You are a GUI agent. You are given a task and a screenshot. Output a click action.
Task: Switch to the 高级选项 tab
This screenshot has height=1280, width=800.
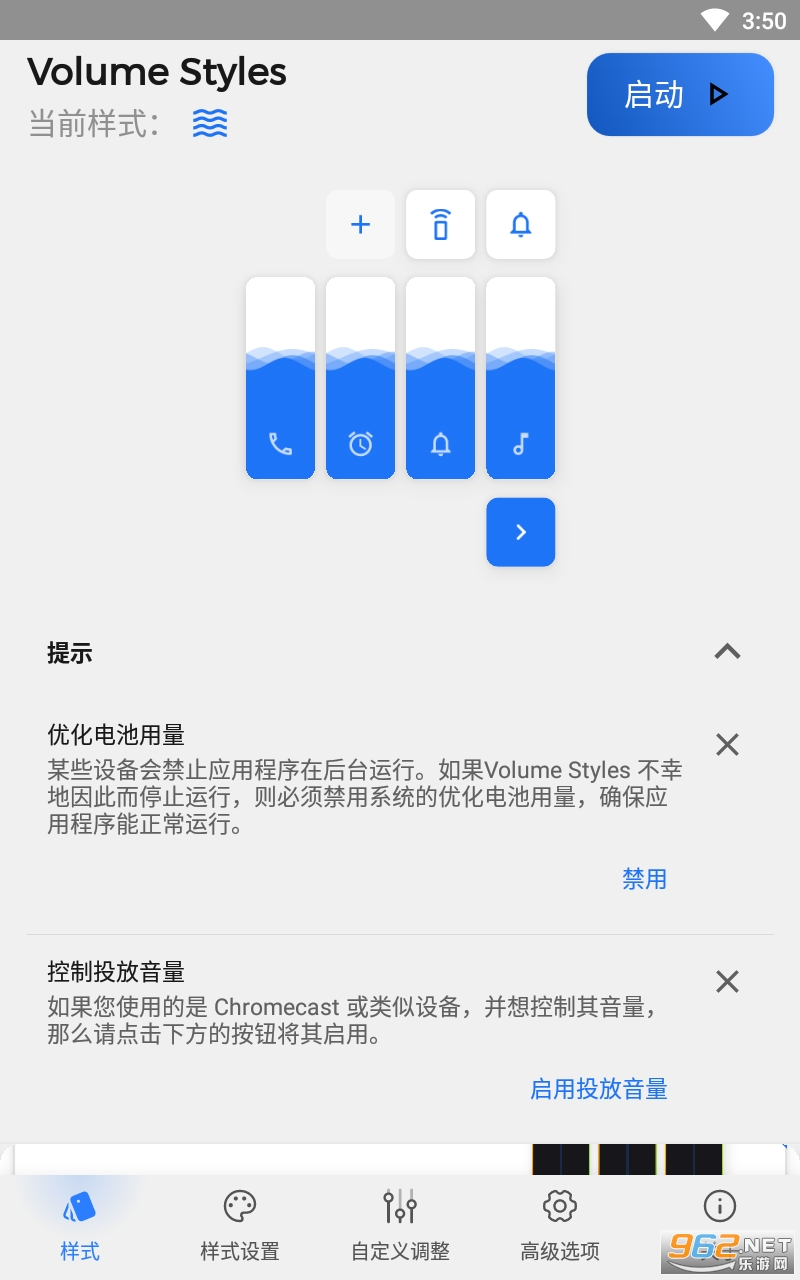pos(560,1226)
